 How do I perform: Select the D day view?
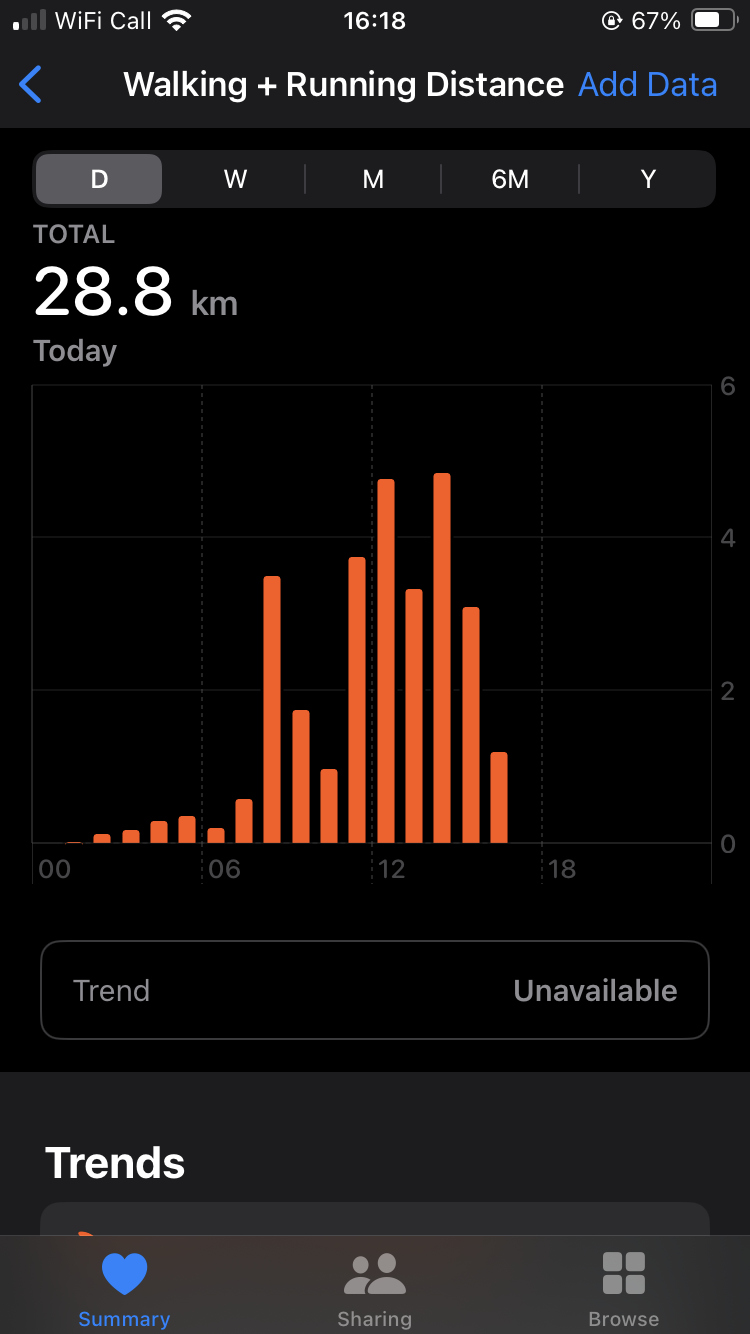pos(99,179)
